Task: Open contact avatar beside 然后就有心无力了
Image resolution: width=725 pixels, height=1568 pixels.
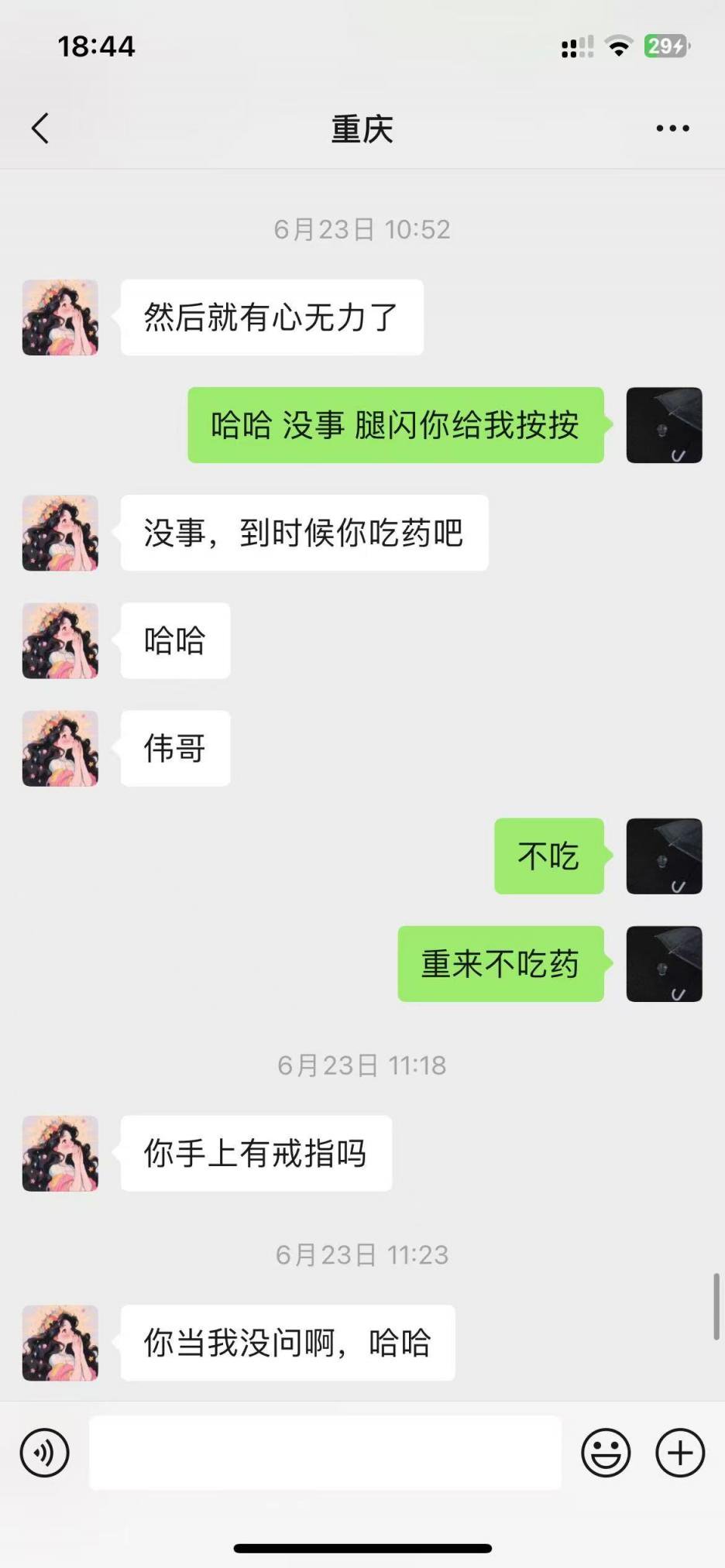Action: point(60,317)
